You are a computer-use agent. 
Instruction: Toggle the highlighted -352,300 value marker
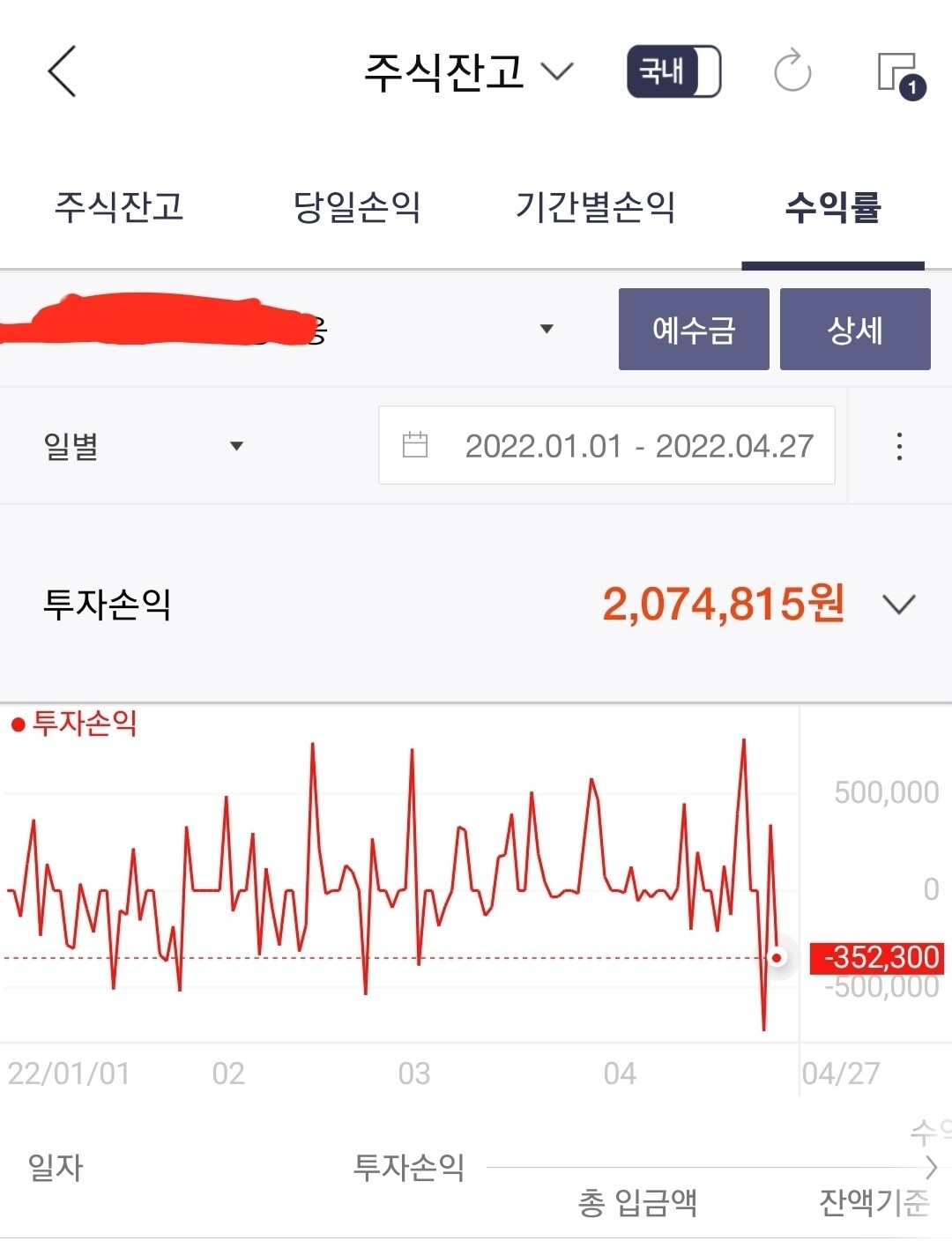tap(877, 958)
